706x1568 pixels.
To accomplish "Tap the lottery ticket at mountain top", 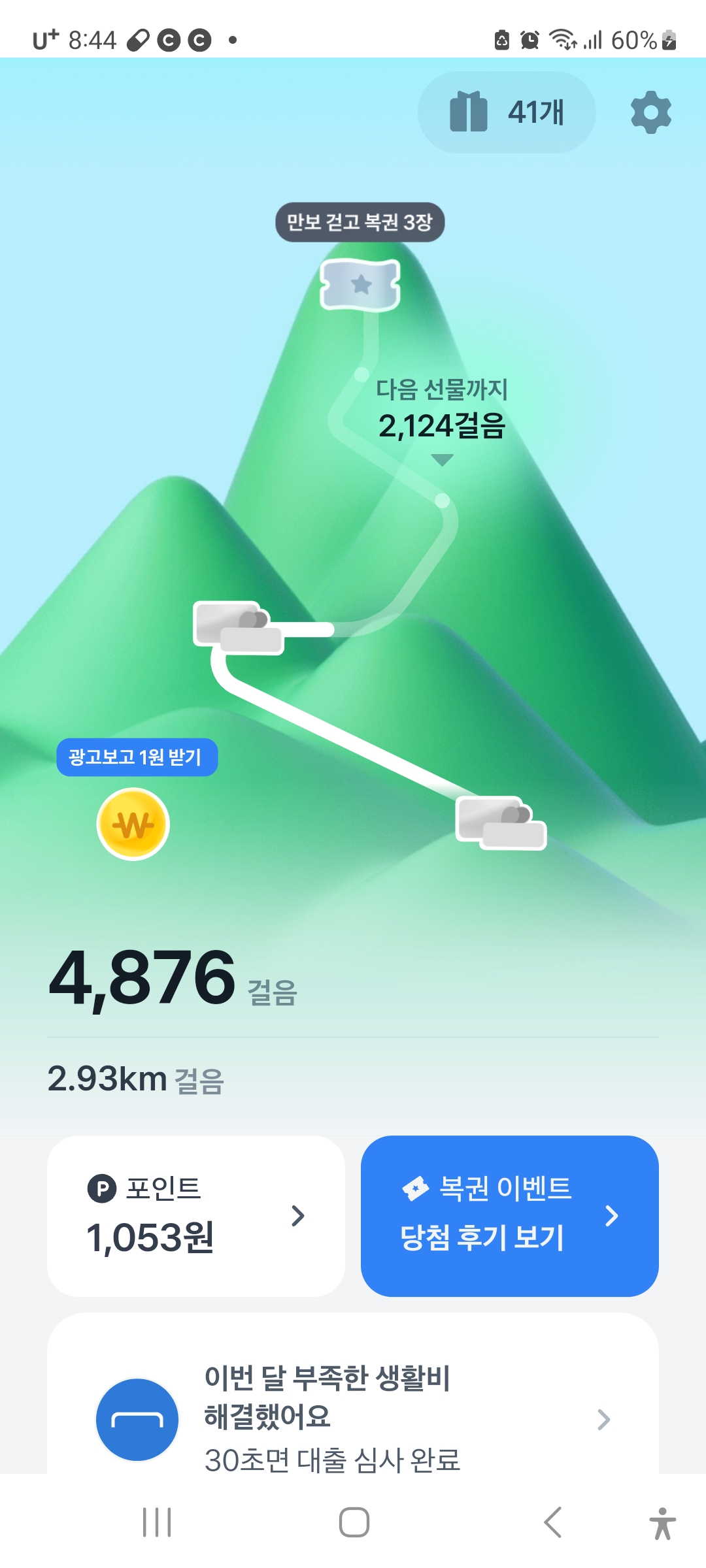I will pos(360,285).
